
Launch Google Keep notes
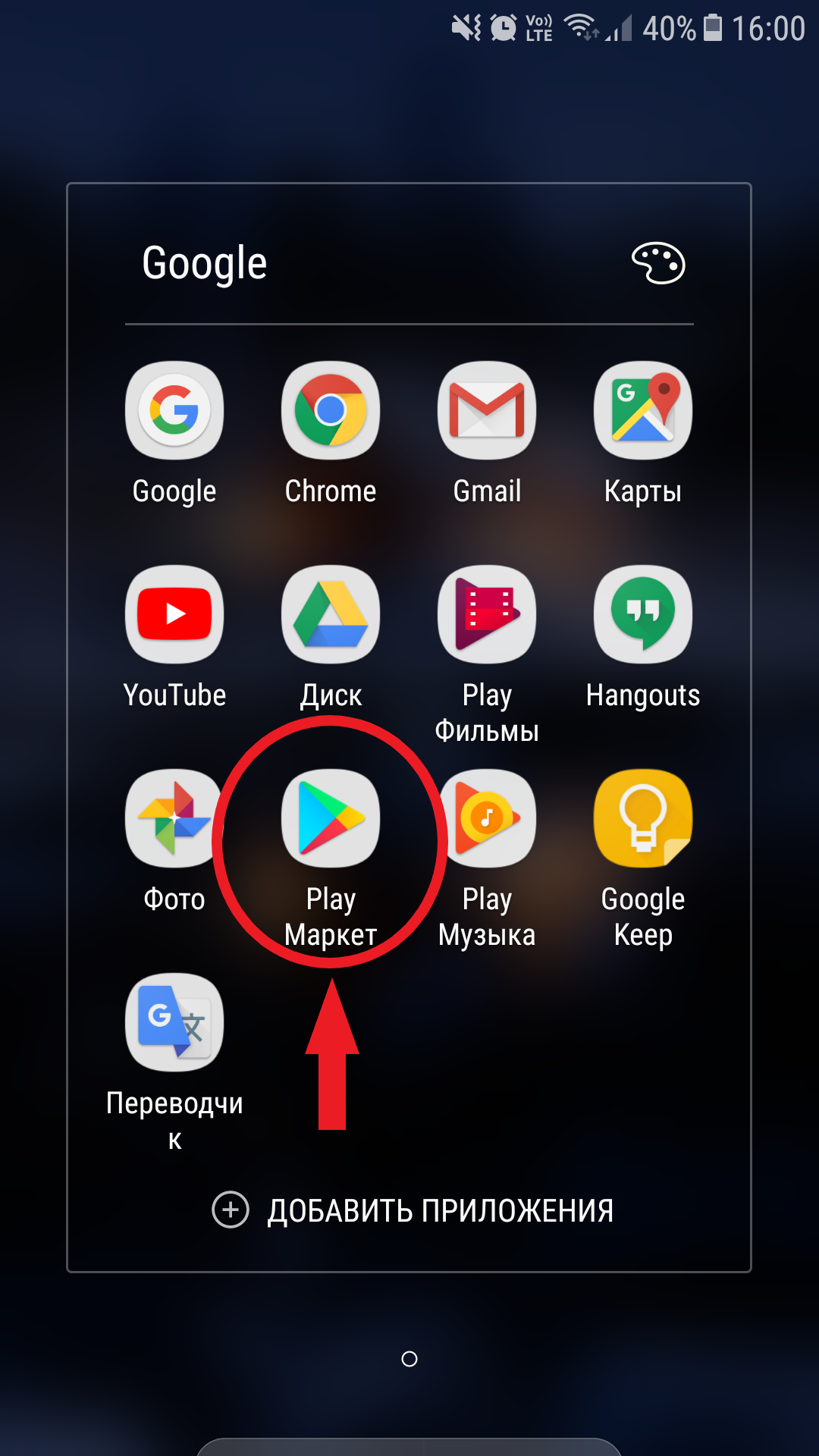click(643, 818)
